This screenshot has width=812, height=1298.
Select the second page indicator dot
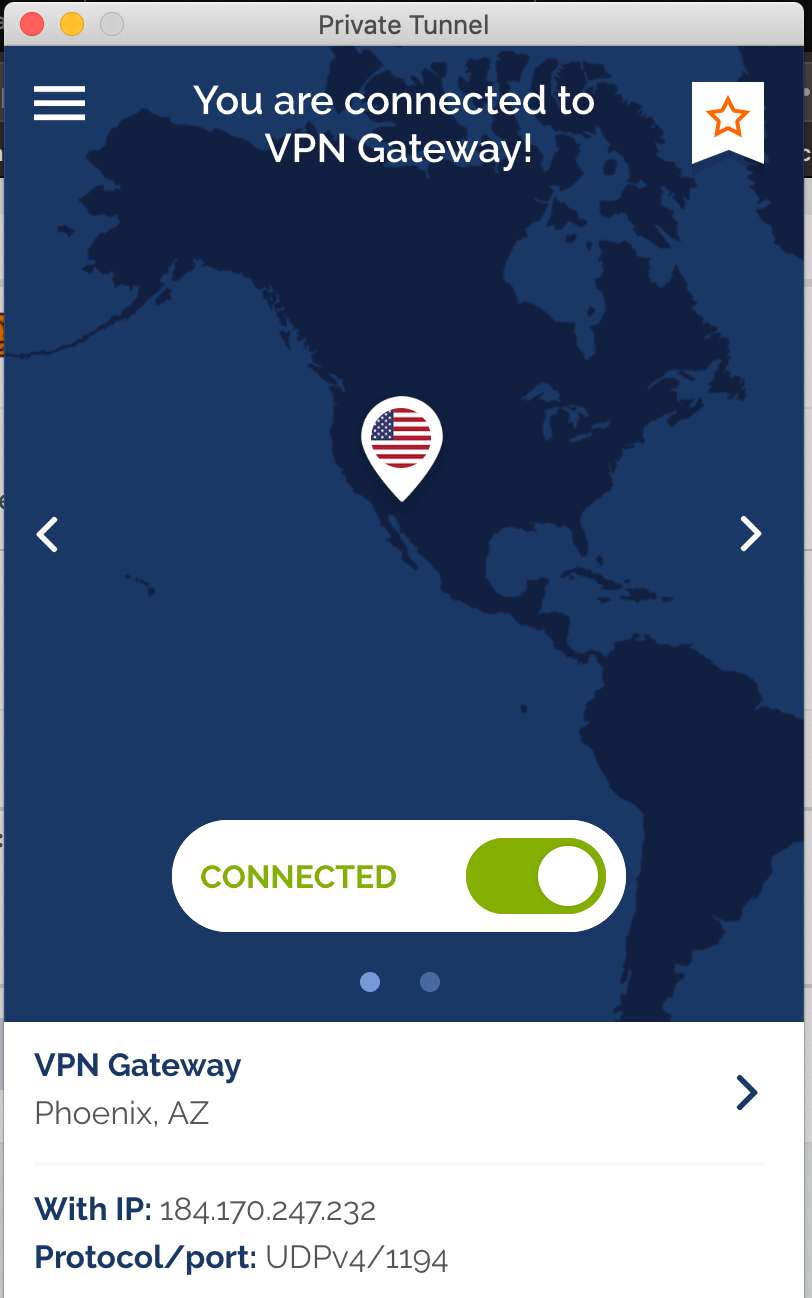(430, 982)
